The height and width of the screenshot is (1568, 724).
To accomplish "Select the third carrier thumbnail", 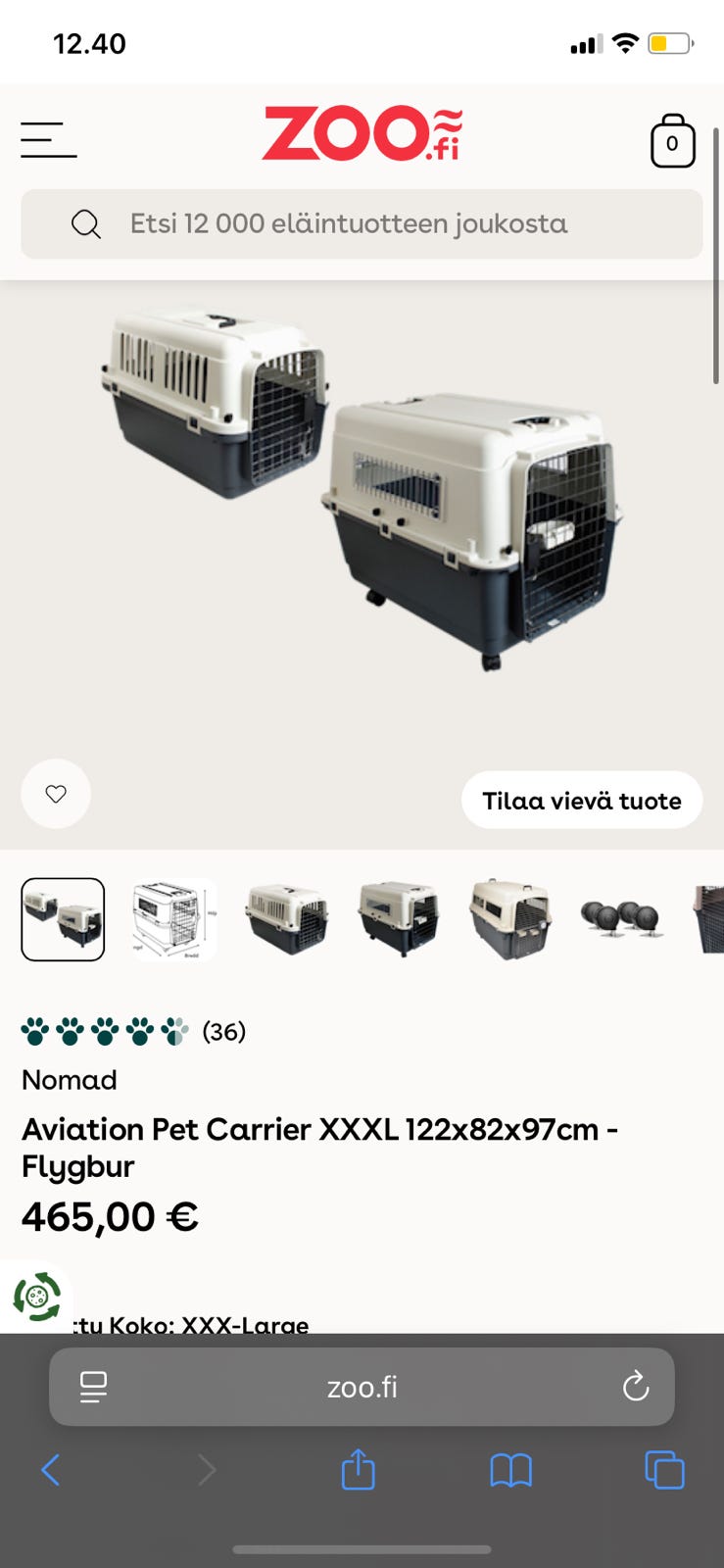I will (x=287, y=919).
